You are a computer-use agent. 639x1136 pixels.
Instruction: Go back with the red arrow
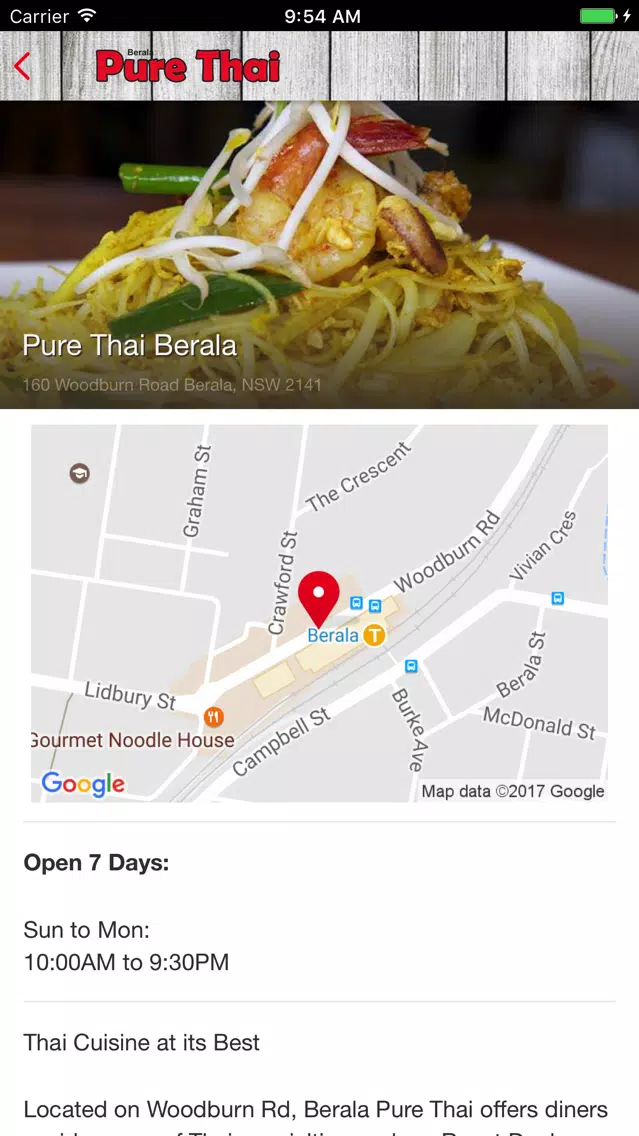[x=22, y=67]
